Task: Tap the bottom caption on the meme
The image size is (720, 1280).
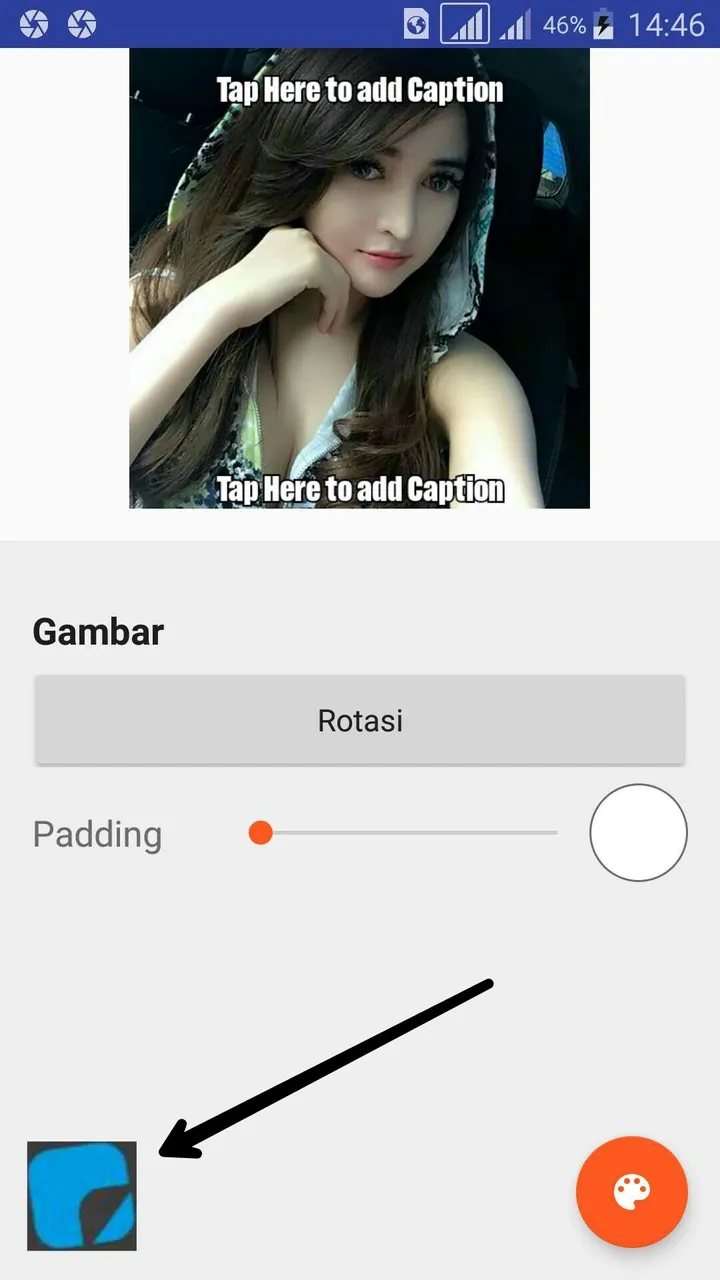Action: (x=360, y=489)
